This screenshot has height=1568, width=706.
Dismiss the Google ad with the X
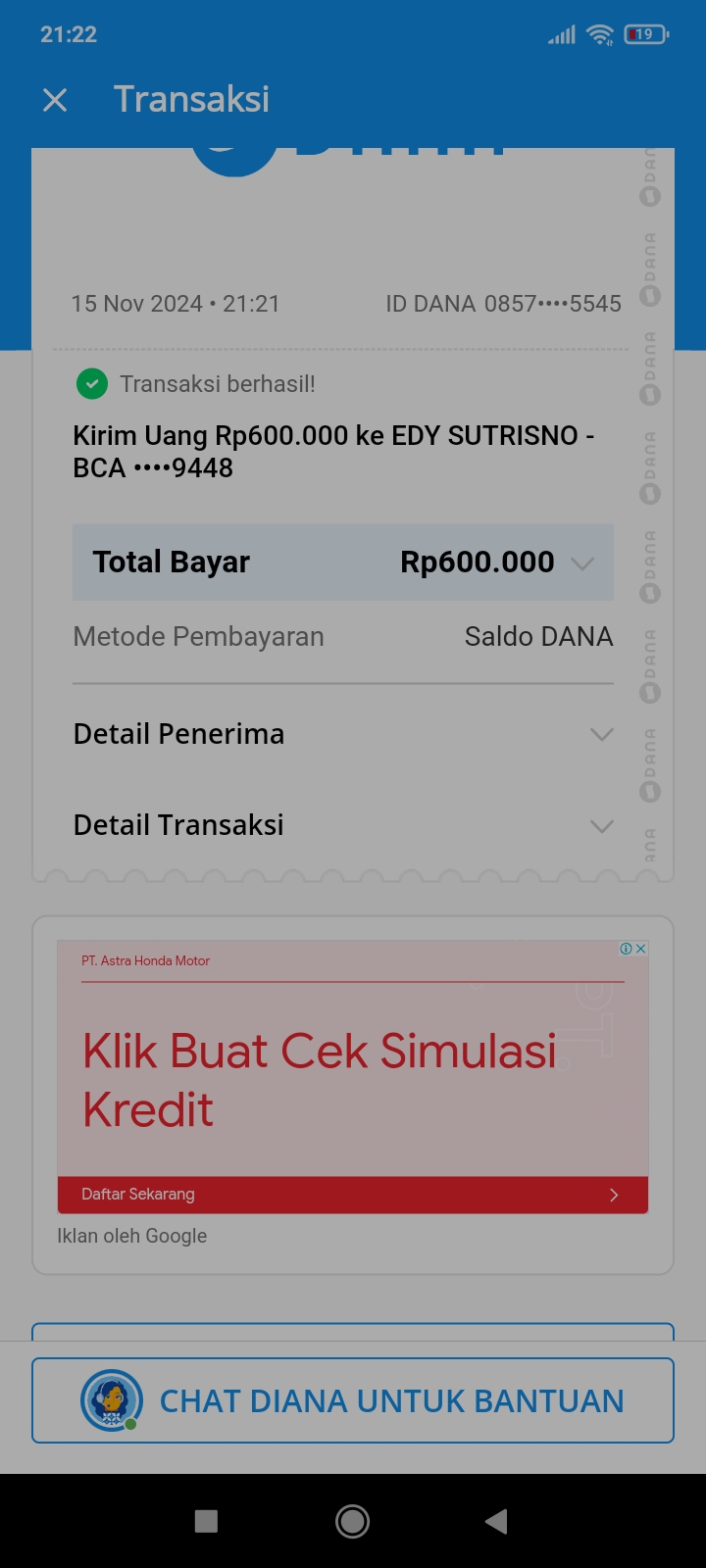point(640,949)
